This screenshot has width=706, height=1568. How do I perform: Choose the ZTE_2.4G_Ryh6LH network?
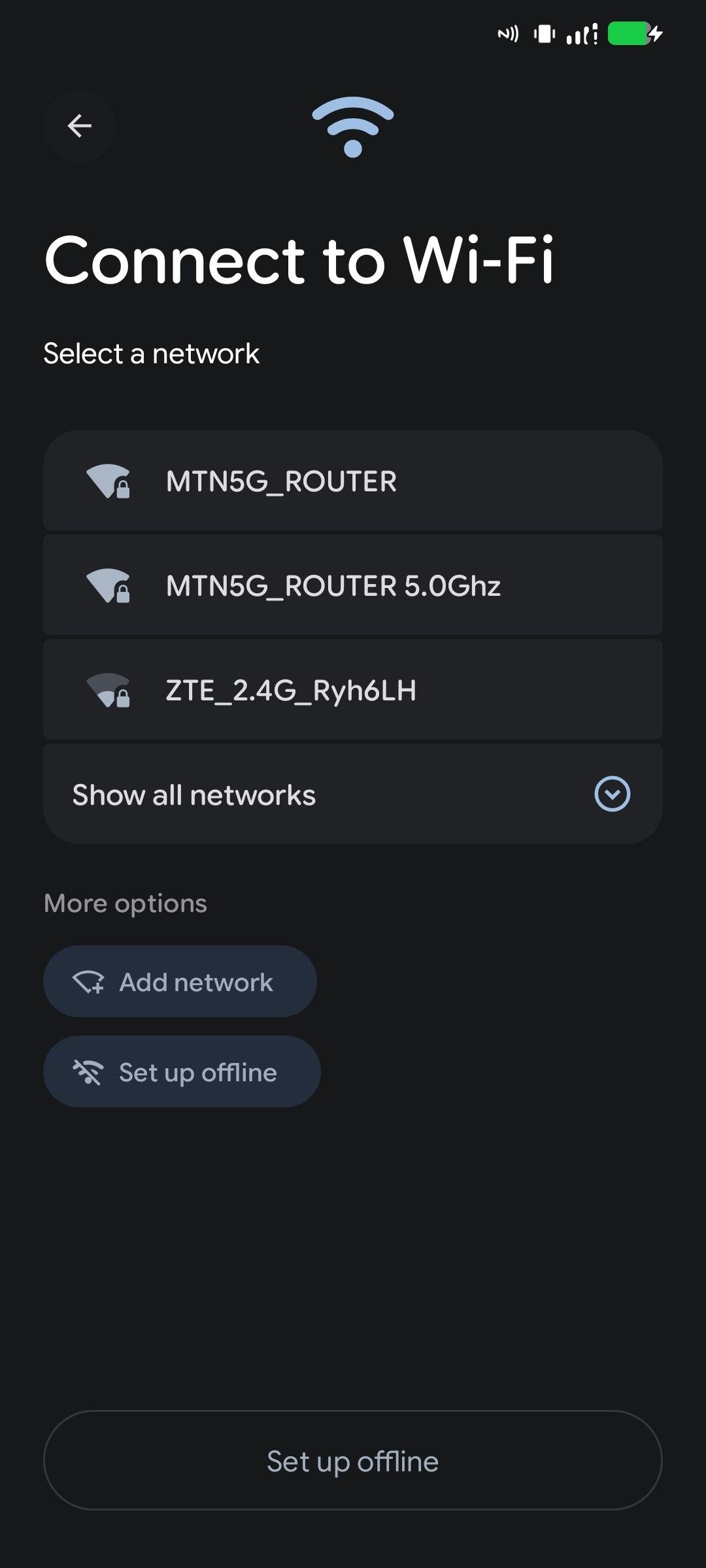[x=353, y=690]
